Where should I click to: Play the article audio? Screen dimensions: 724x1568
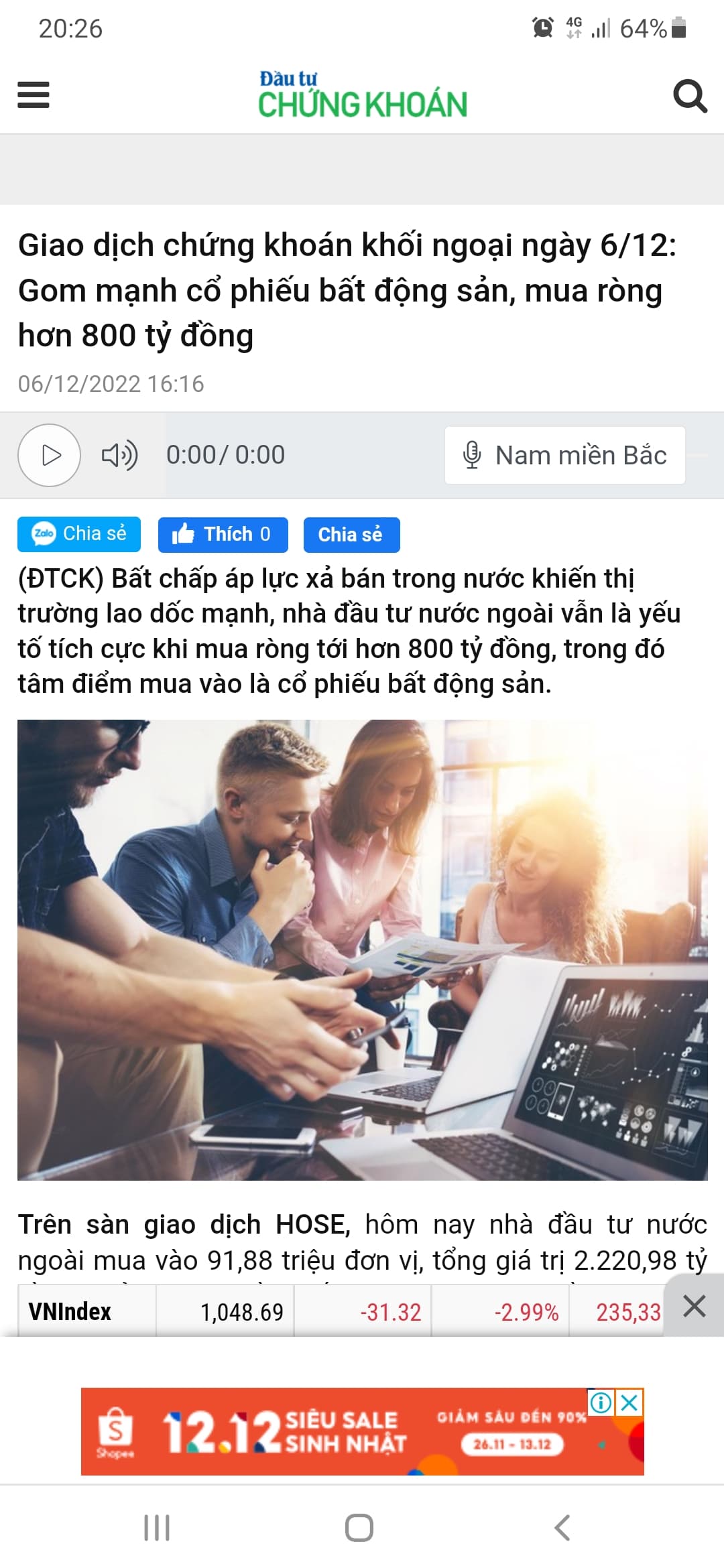(50, 455)
